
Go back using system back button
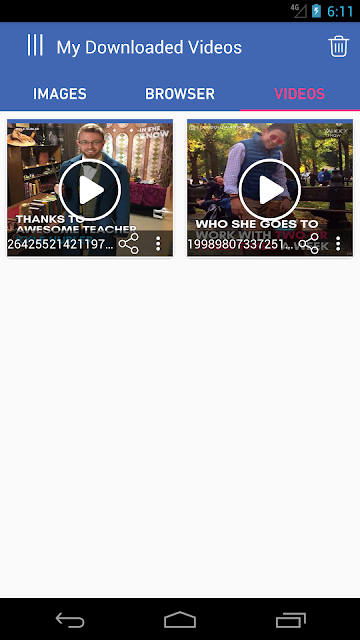(x=70, y=620)
